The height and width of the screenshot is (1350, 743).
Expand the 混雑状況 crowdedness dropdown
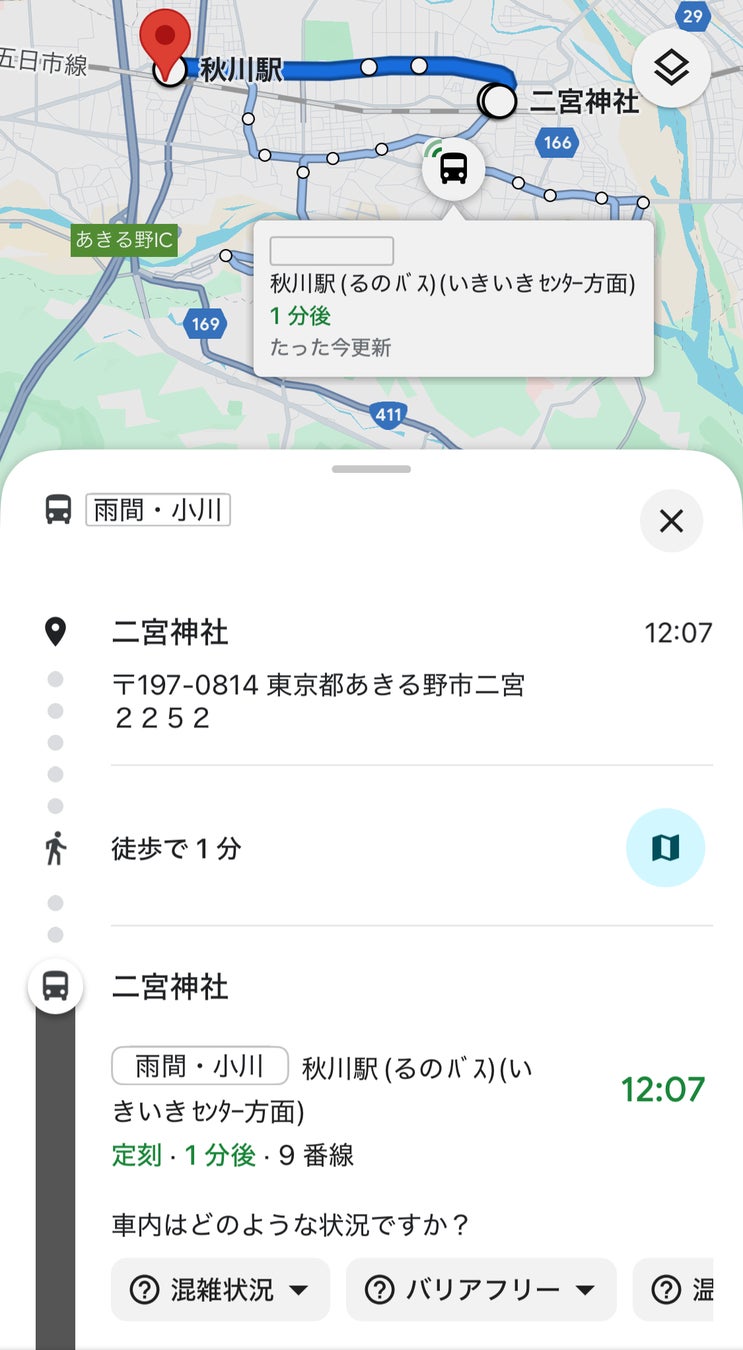220,1290
